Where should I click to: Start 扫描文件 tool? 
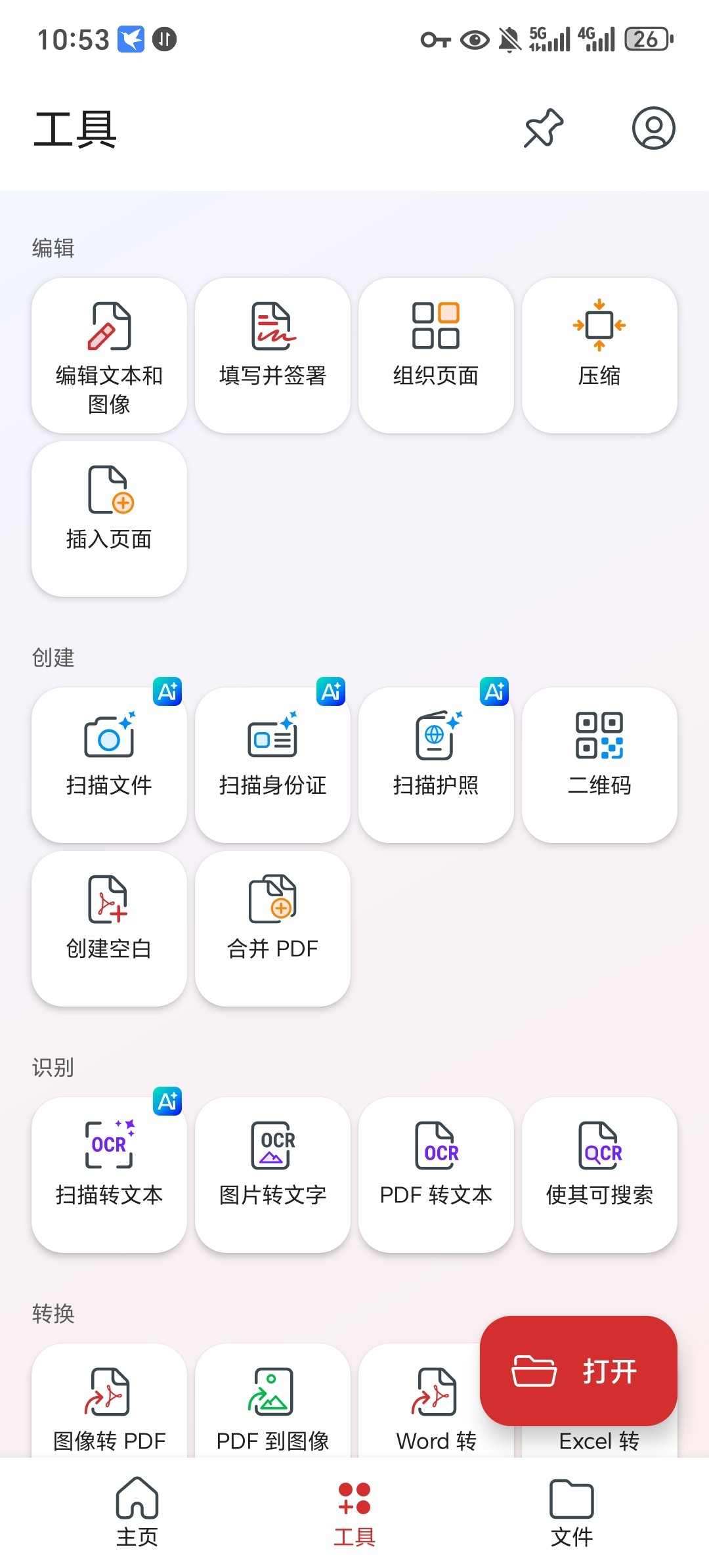tap(109, 765)
